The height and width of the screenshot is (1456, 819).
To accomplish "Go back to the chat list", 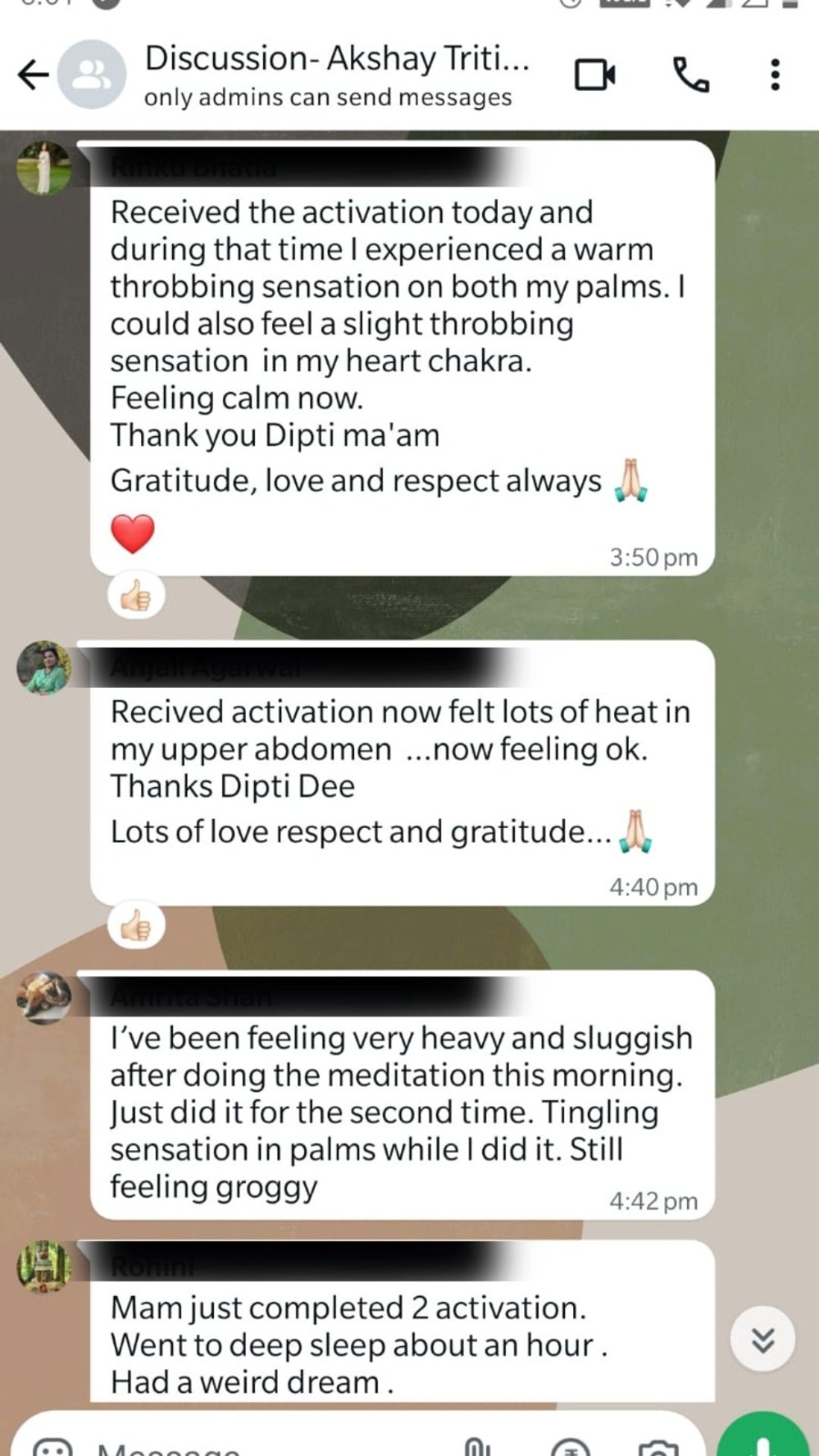I will pyautogui.click(x=35, y=75).
